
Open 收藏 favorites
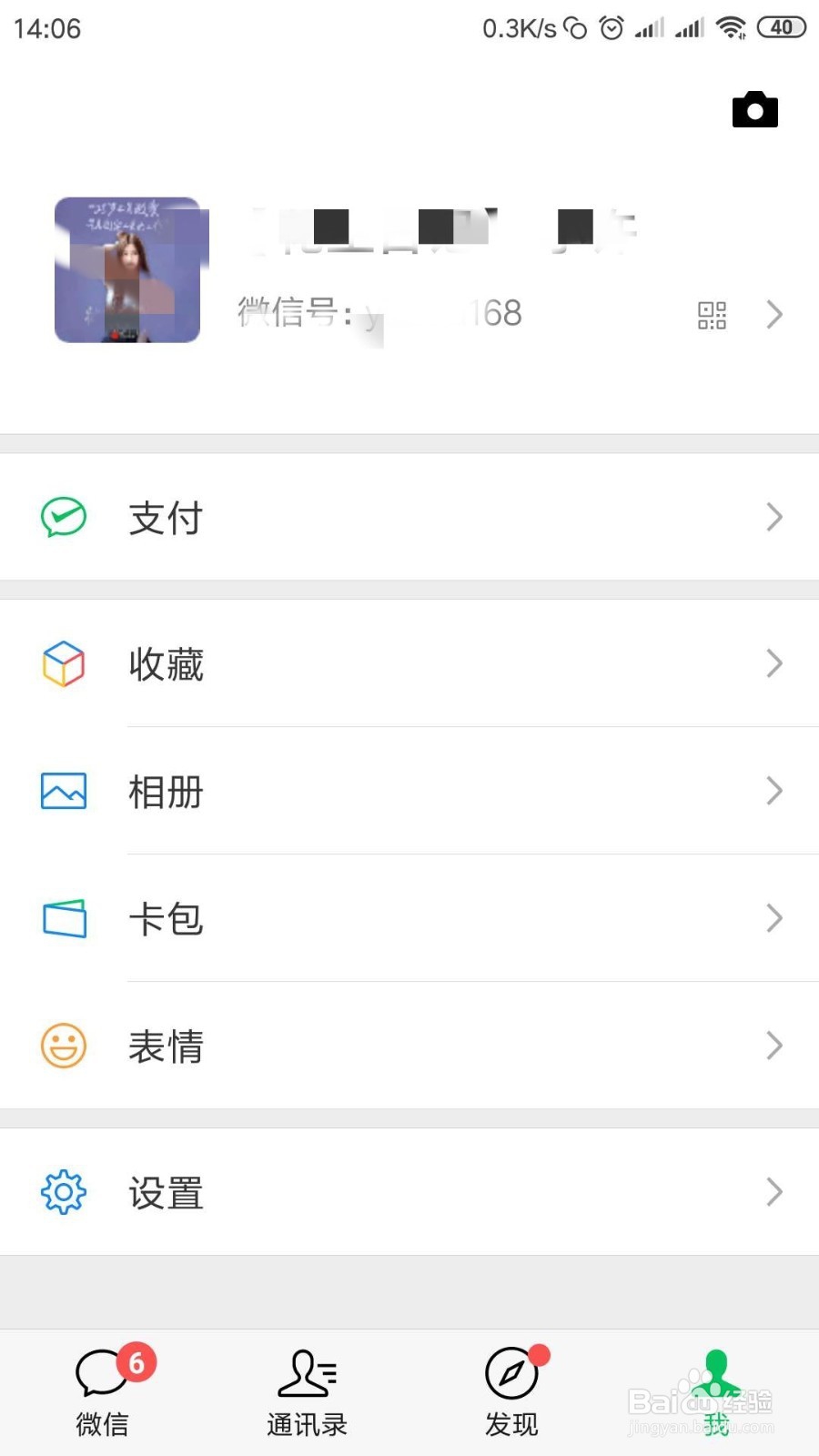point(409,663)
